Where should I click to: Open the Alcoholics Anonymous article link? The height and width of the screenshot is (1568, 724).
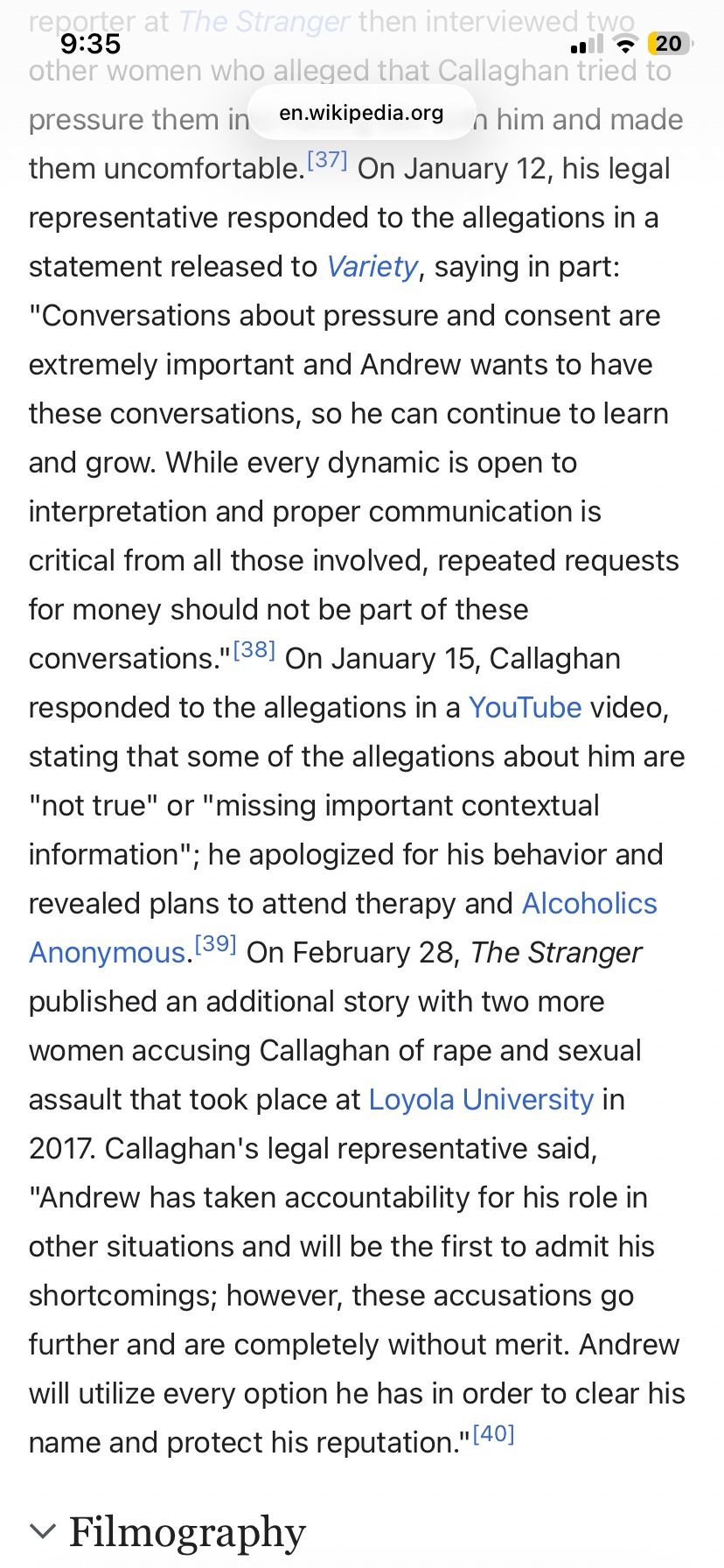(588, 904)
